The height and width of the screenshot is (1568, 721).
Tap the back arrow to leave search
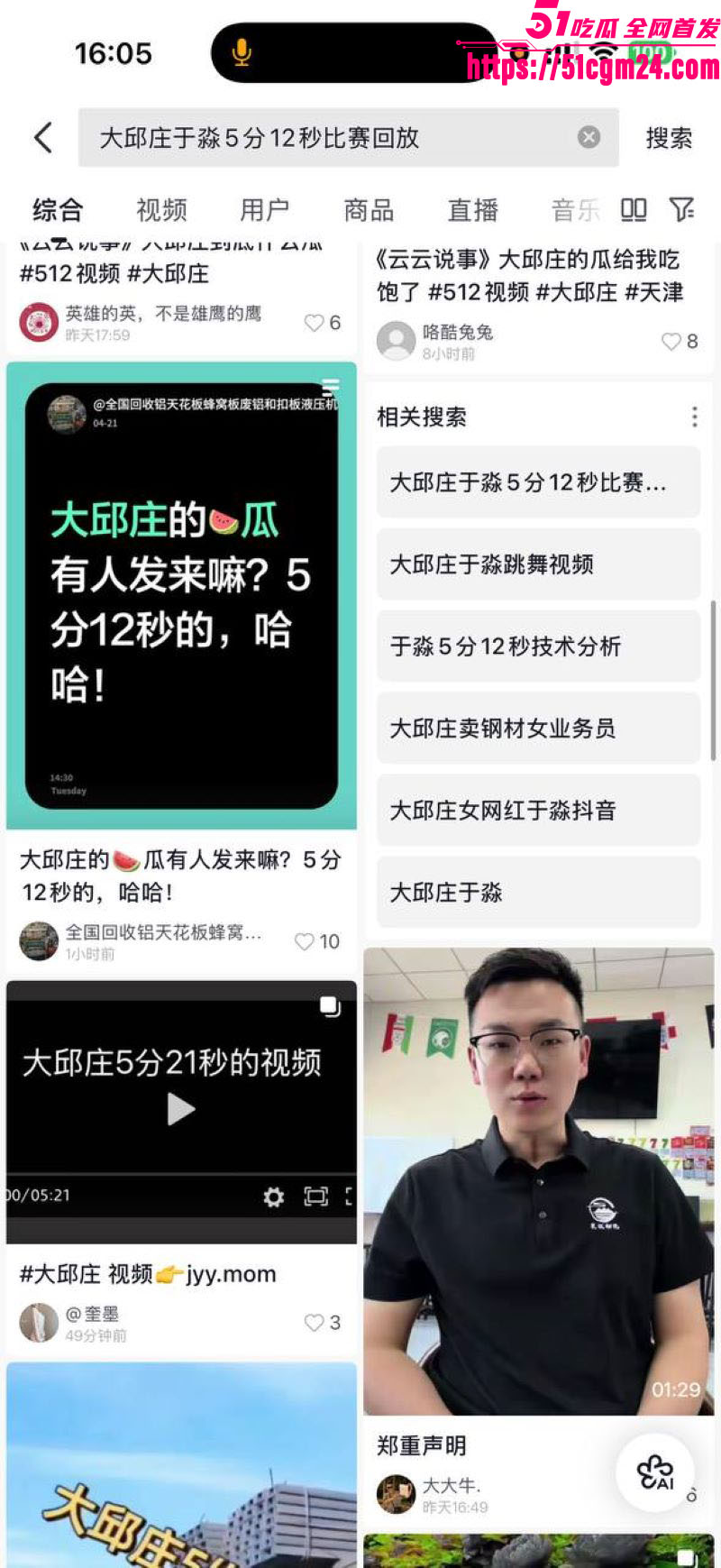click(42, 137)
